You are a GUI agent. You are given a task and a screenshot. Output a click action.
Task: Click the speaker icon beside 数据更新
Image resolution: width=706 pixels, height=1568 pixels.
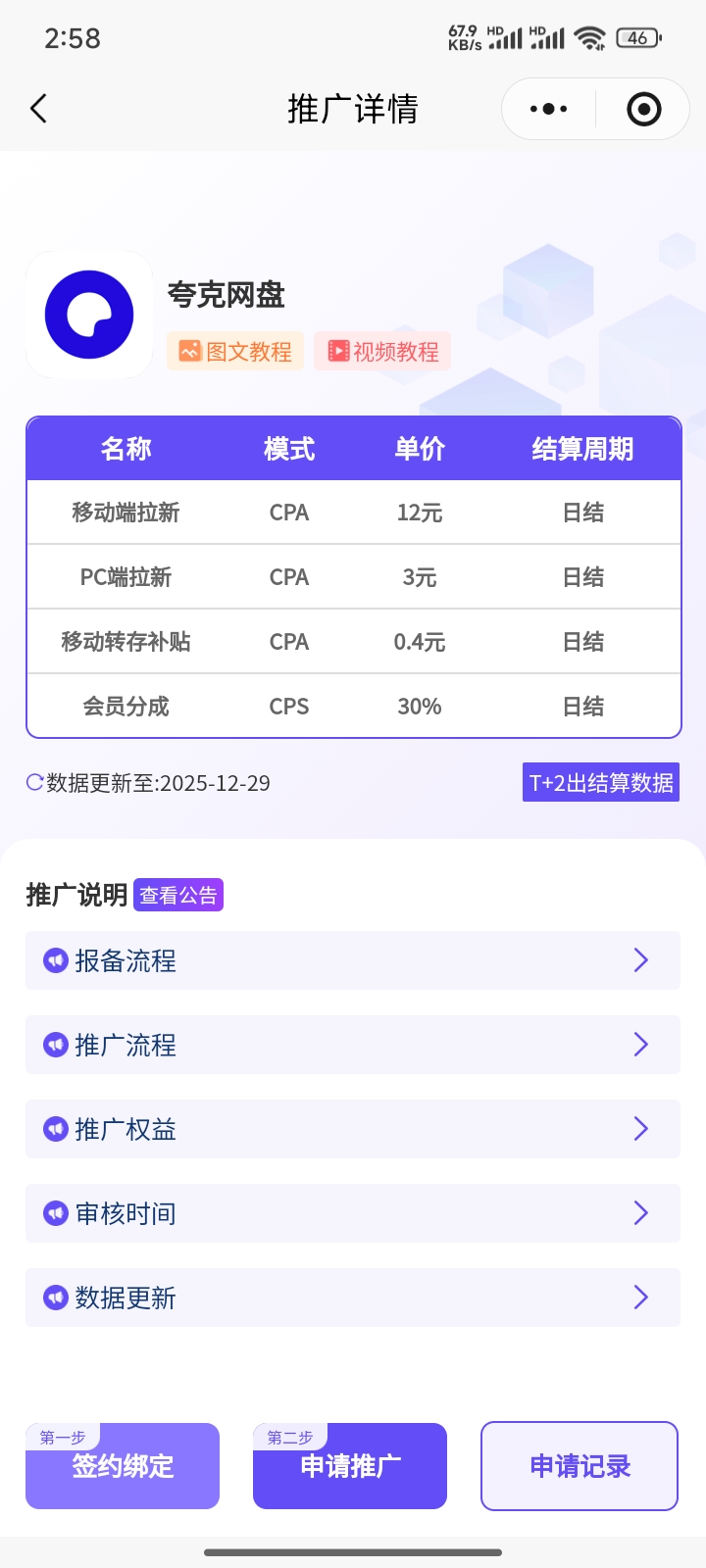(x=57, y=1298)
